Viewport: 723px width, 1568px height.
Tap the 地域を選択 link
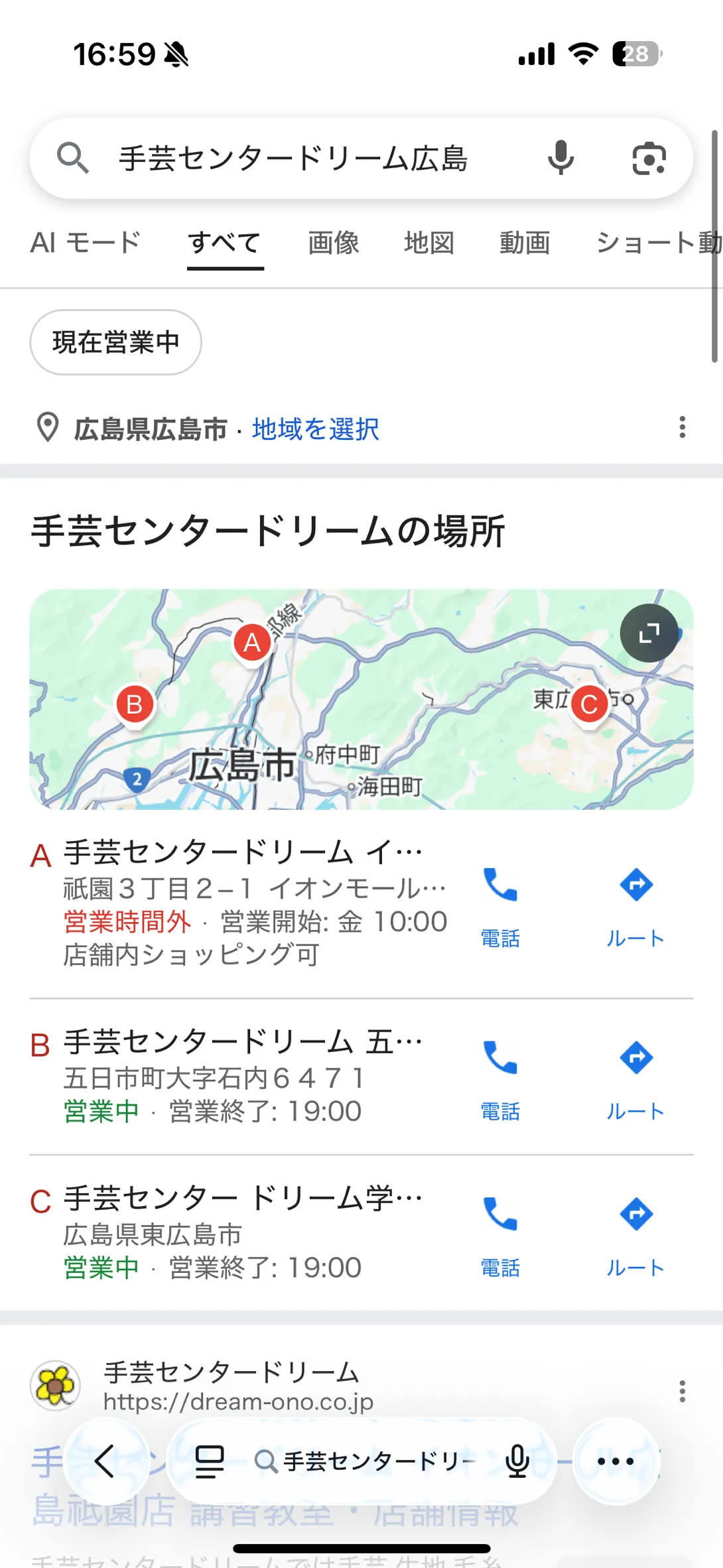tap(316, 429)
